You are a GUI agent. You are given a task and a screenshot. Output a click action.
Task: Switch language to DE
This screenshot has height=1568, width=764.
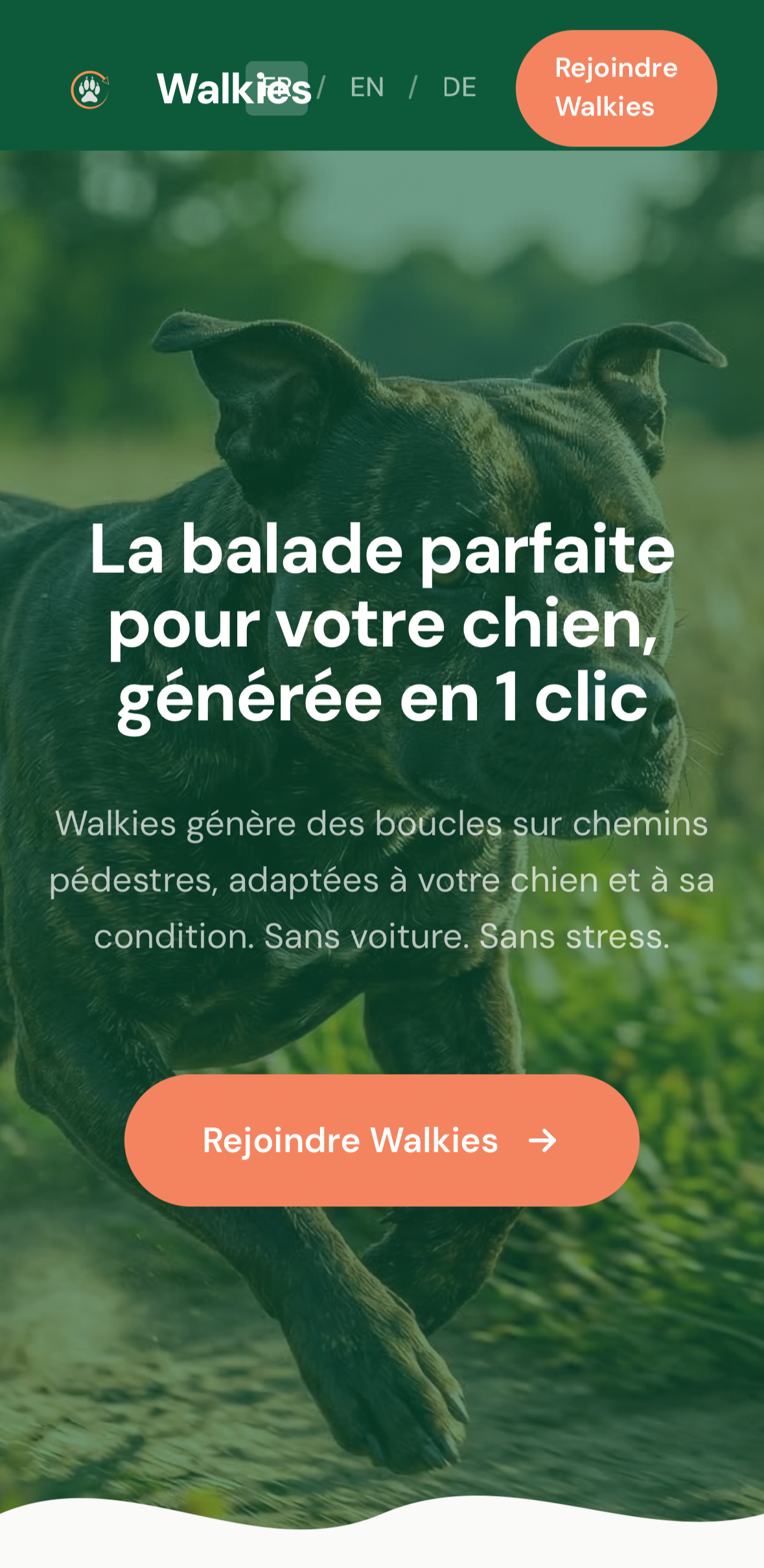click(459, 88)
